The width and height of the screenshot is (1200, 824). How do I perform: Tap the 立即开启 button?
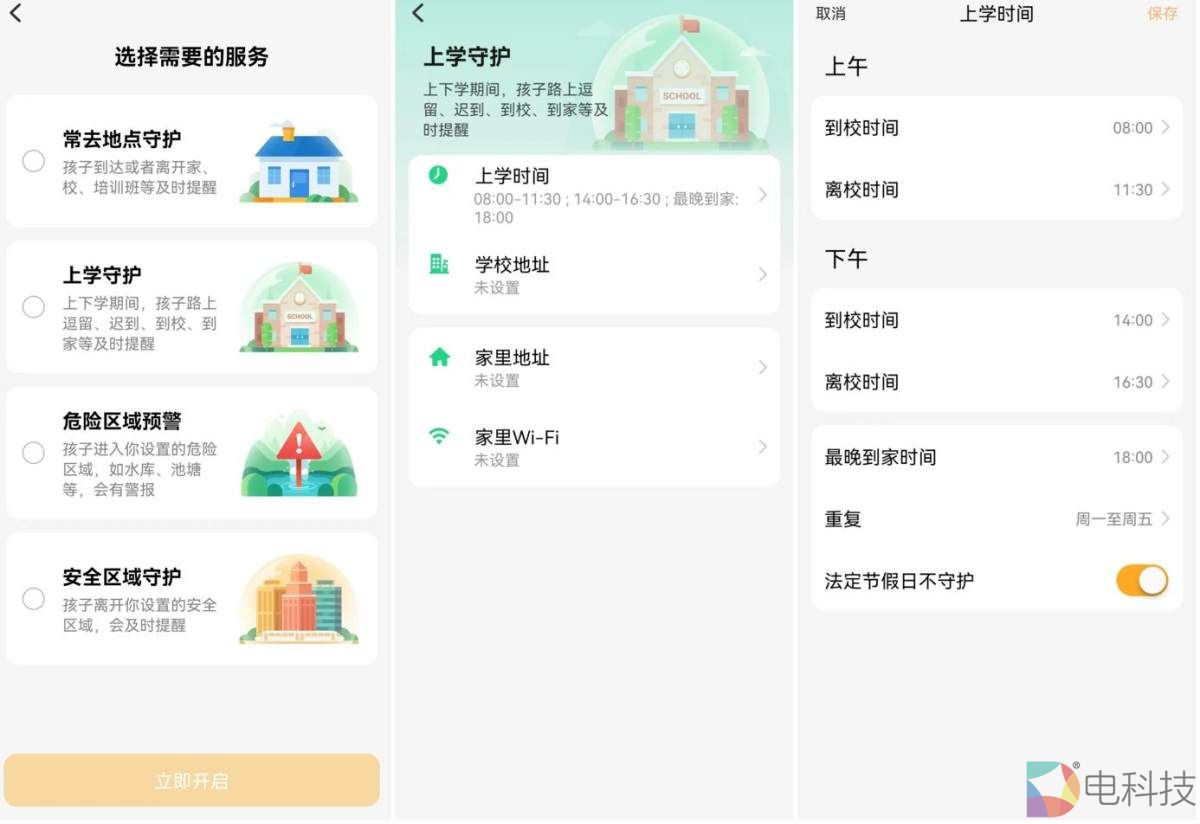[191, 781]
